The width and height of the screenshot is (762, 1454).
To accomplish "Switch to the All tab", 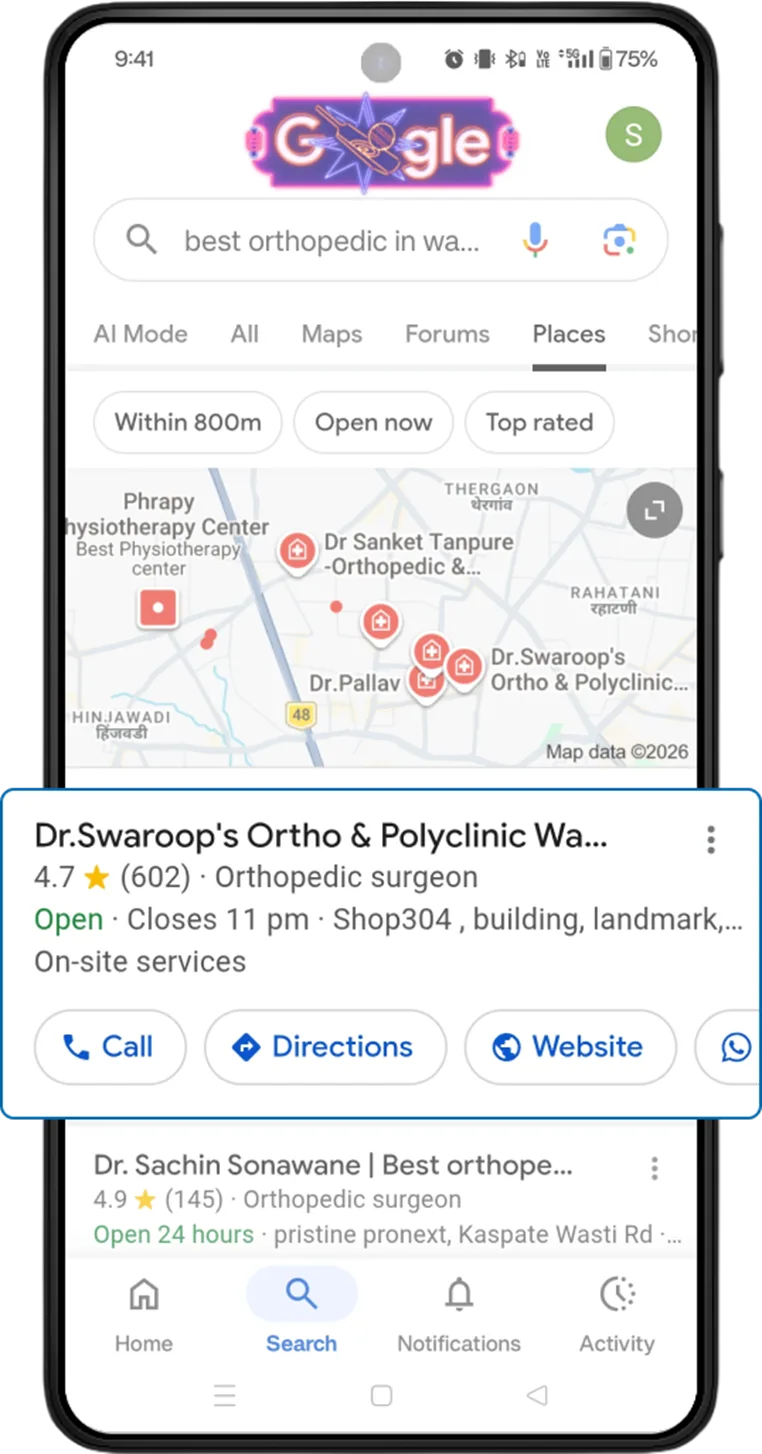I will (x=244, y=334).
